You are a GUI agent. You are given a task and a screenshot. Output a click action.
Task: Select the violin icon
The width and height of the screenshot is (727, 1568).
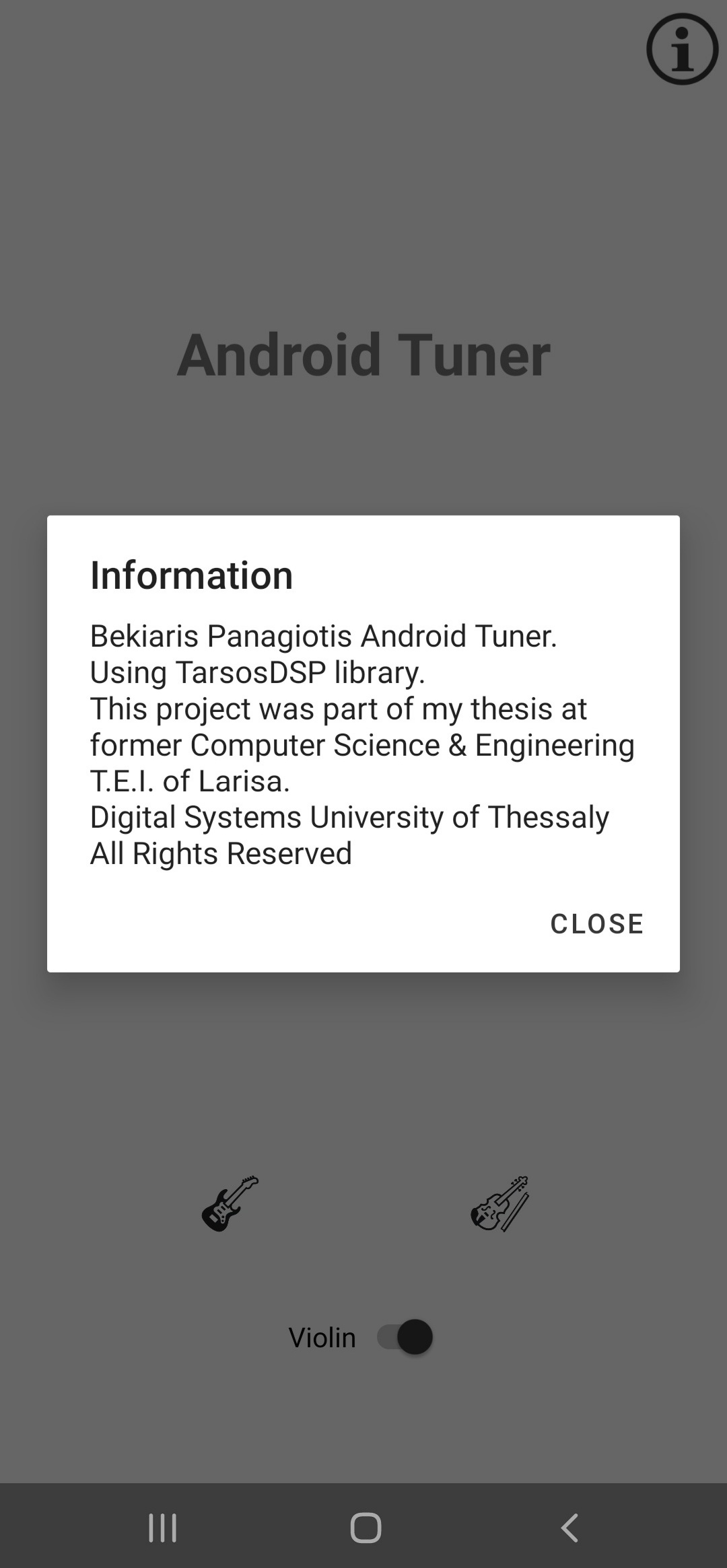pyautogui.click(x=499, y=1204)
